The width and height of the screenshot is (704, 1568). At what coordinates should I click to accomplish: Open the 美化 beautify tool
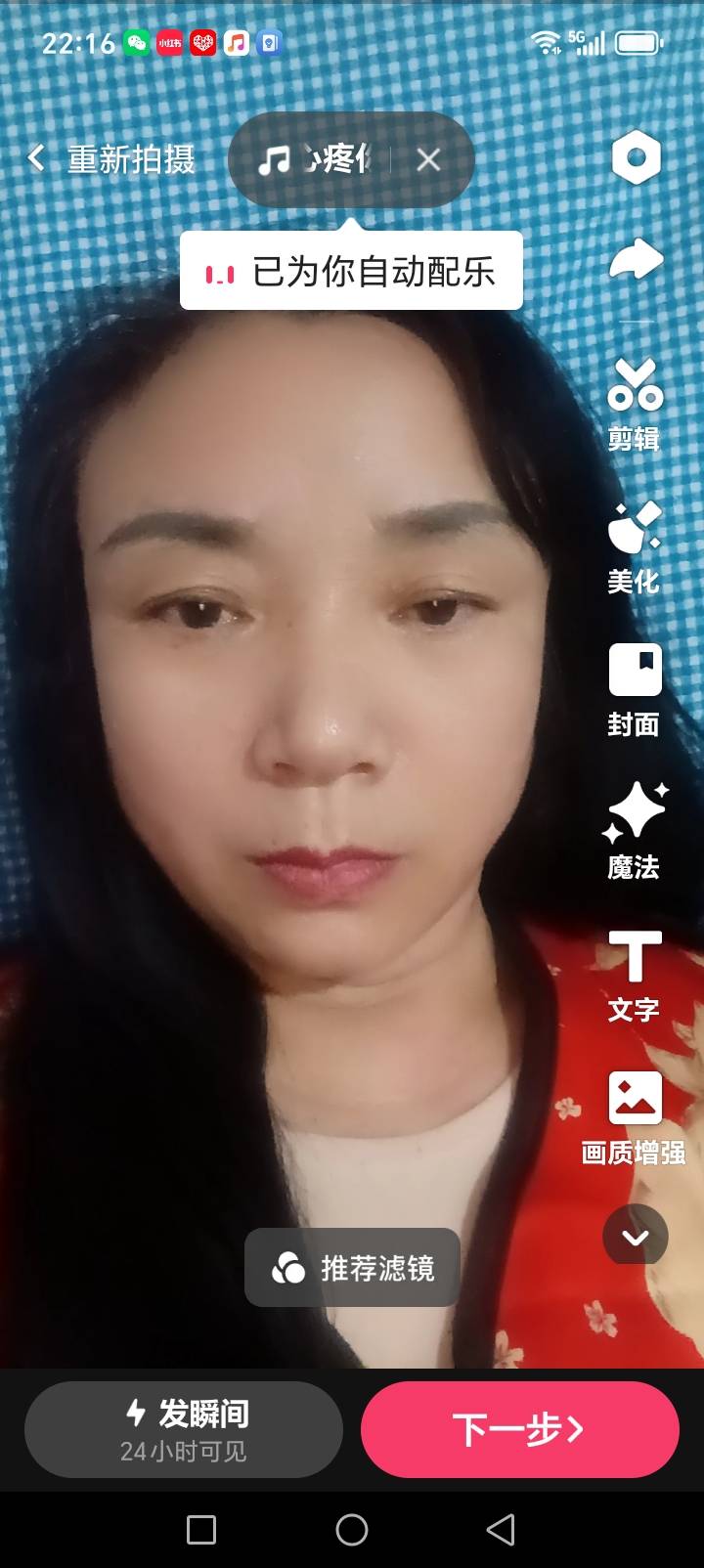click(635, 546)
